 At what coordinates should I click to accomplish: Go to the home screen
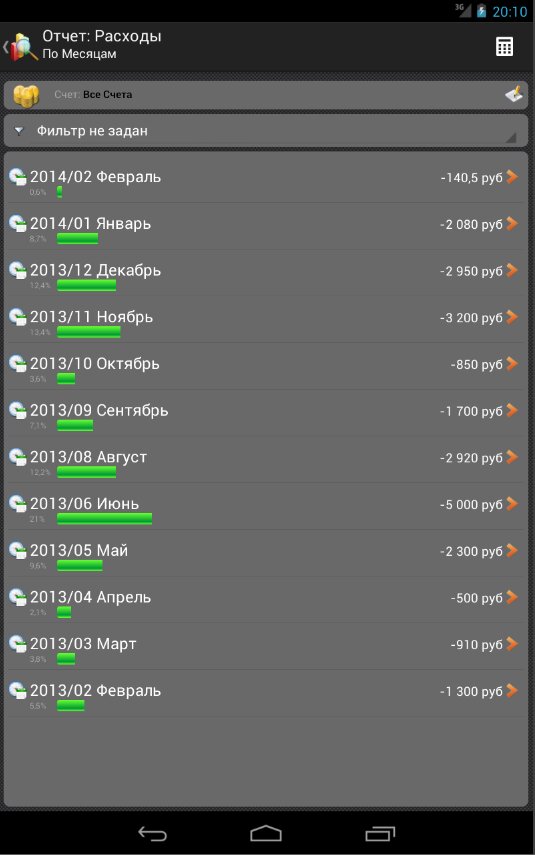(266, 834)
